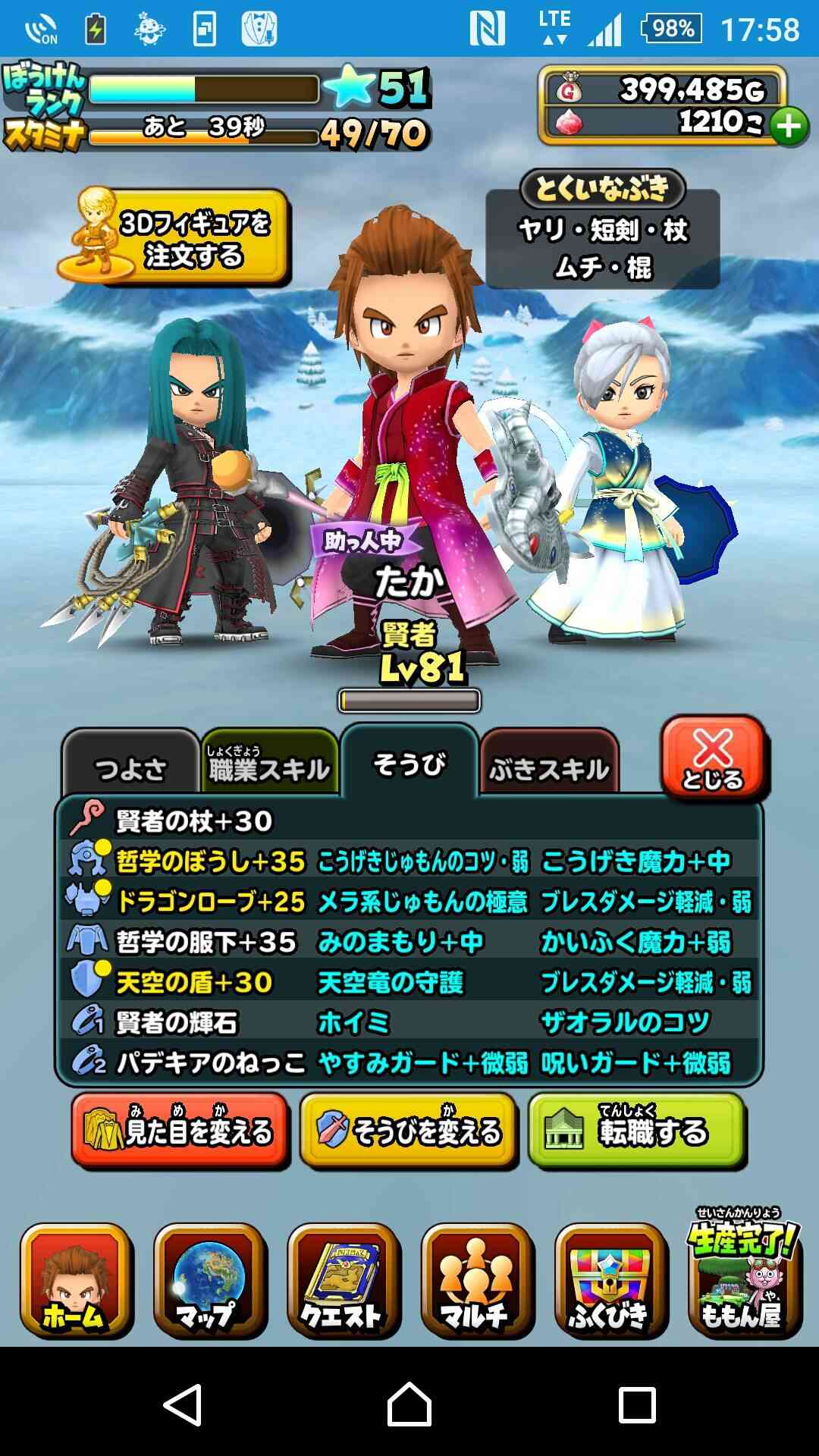Tap the Android home button

[409, 1404]
